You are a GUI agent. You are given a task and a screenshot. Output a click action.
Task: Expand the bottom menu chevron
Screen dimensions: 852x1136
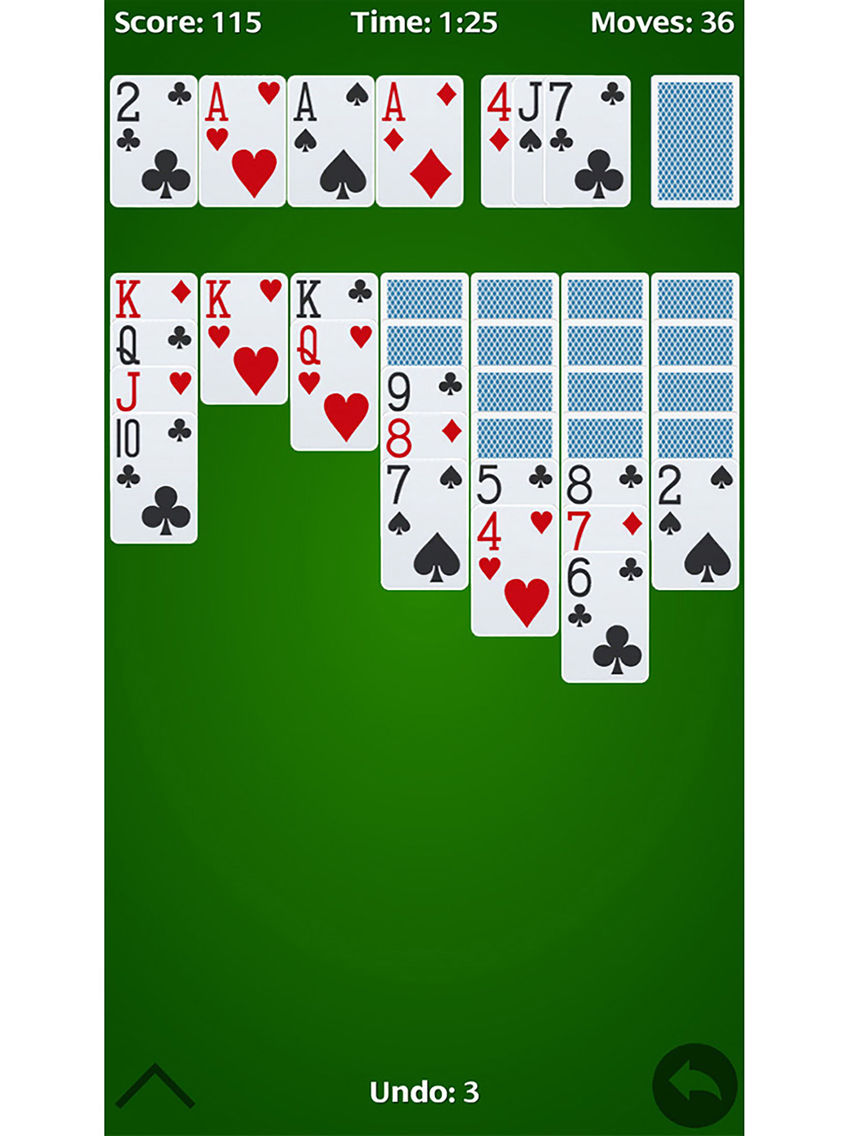coord(155,1086)
